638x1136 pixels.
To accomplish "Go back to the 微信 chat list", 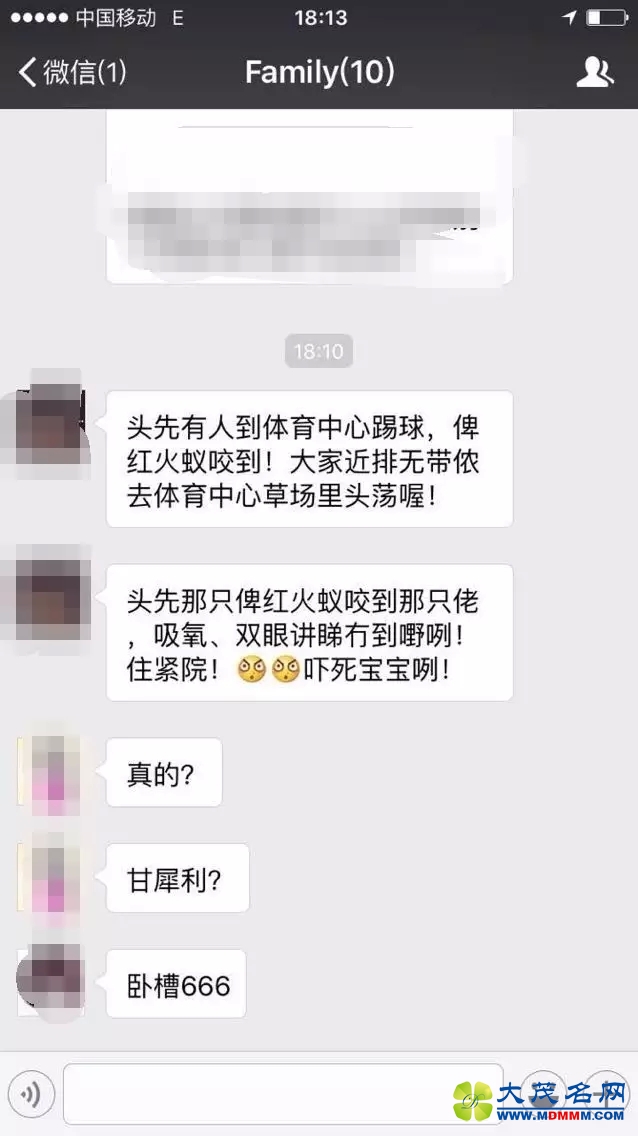I will [x=70, y=72].
